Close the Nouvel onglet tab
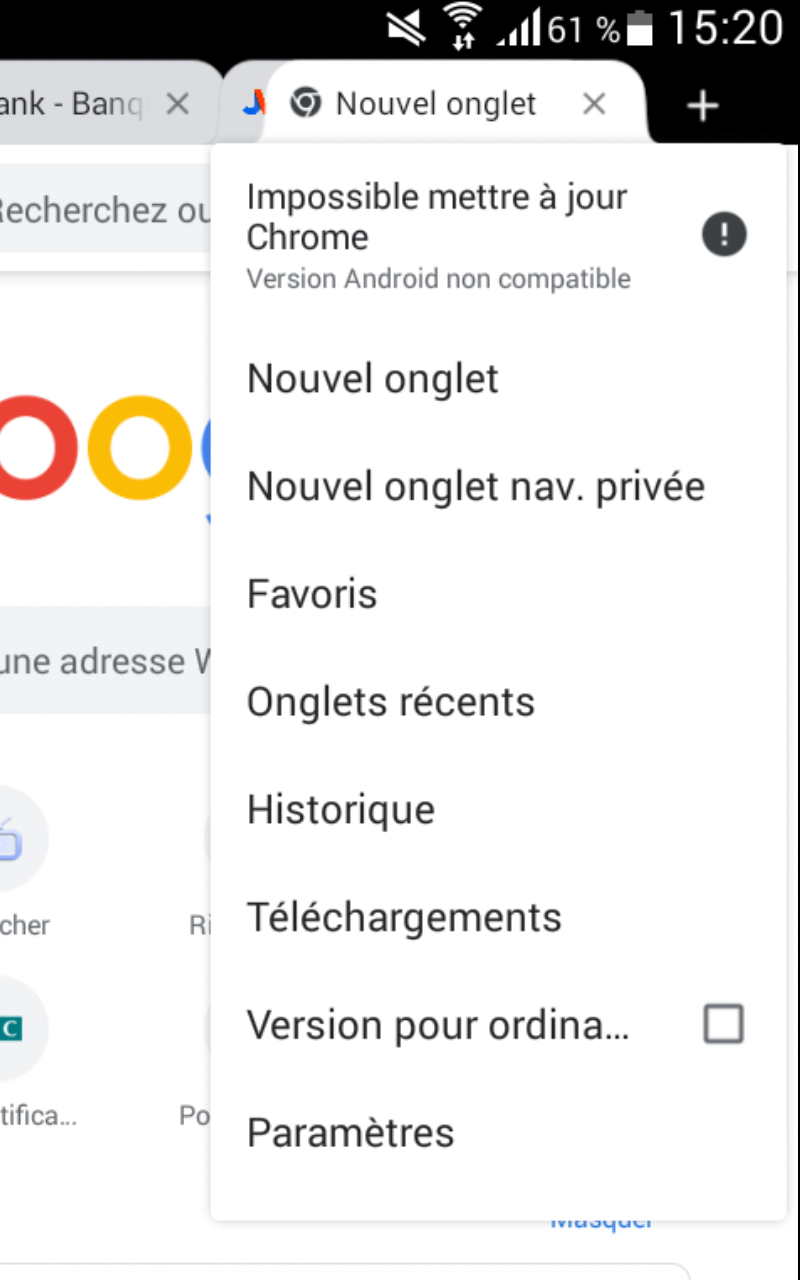This screenshot has height=1280, width=800. (x=594, y=103)
